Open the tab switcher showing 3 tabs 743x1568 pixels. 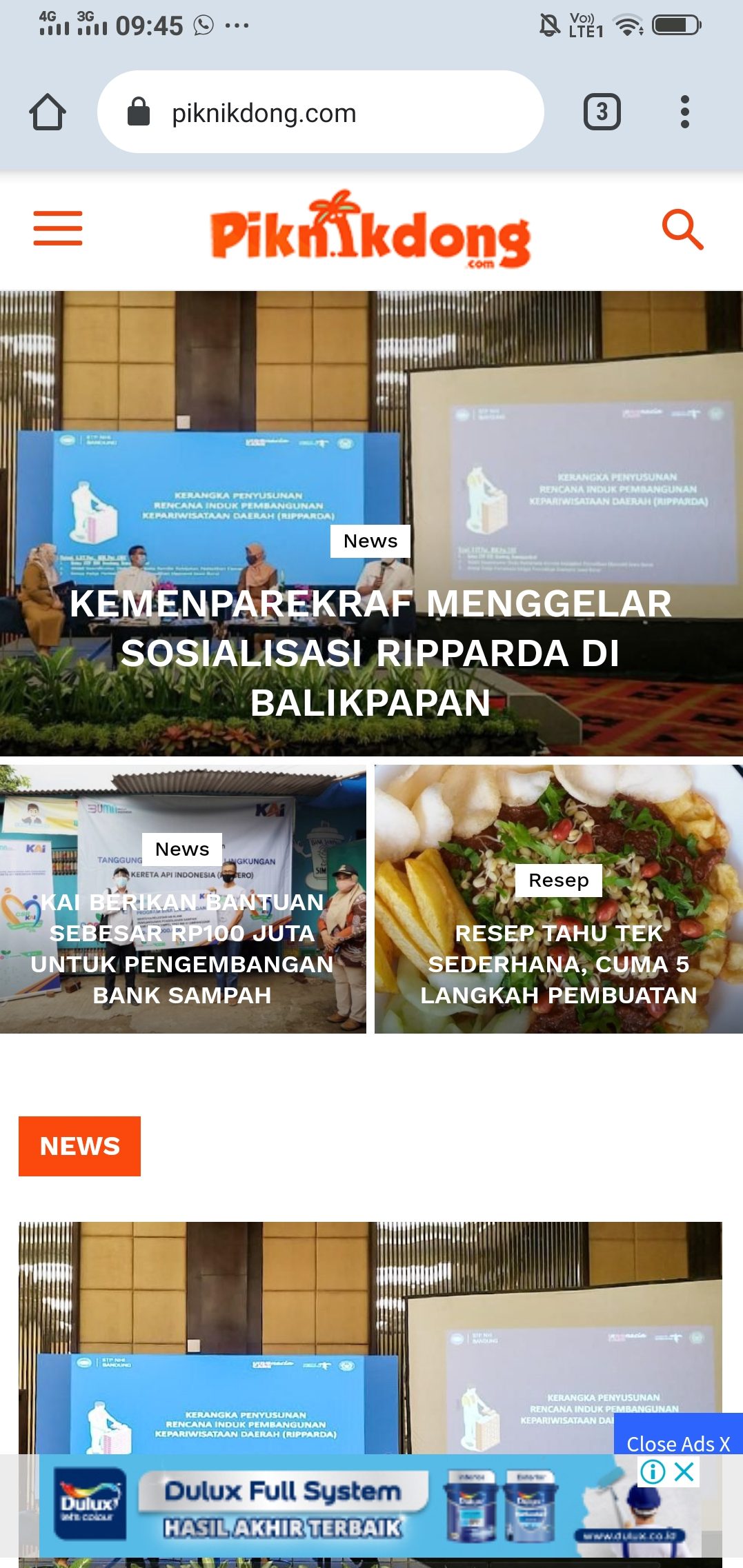(x=602, y=112)
